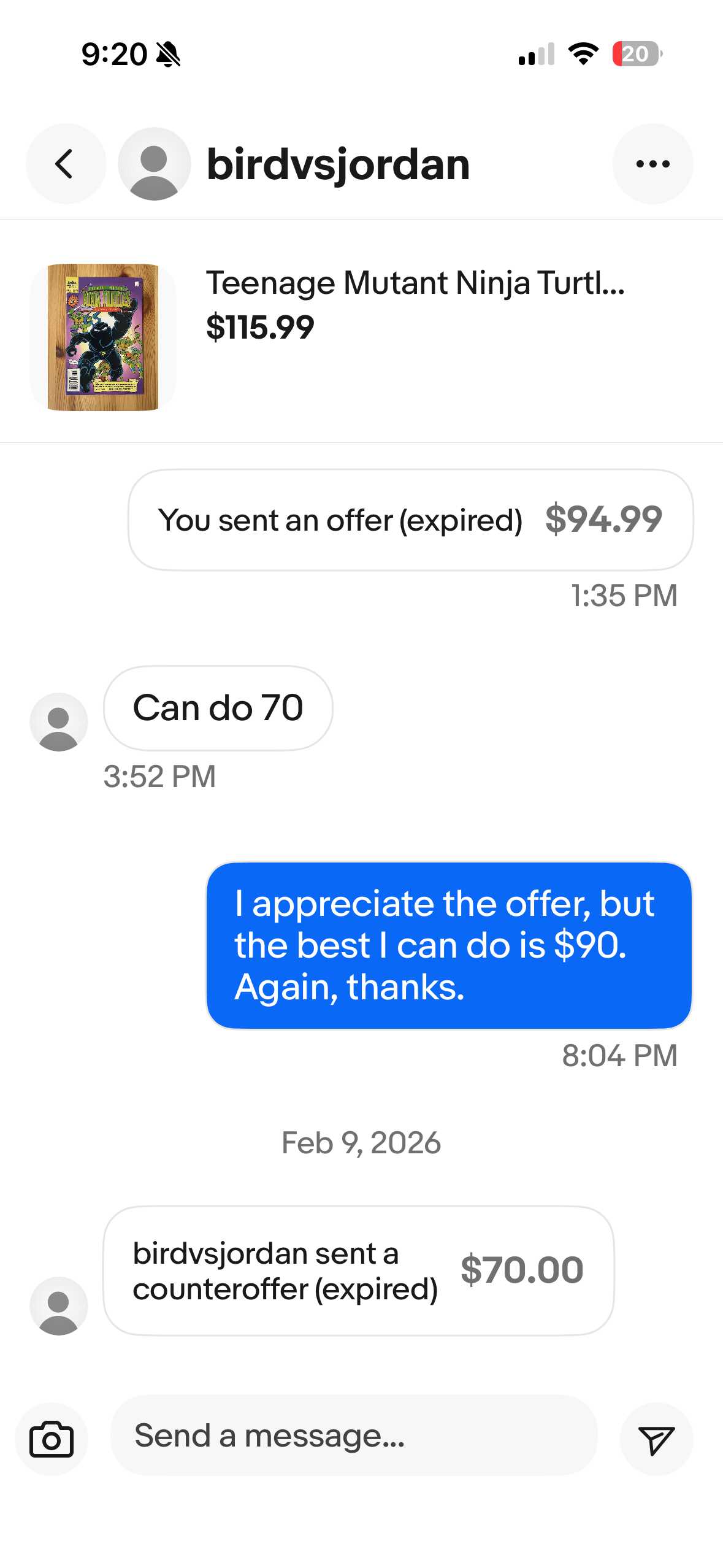Attach a photo with the camera icon
Screen dimensions: 723x1568
click(x=52, y=1439)
